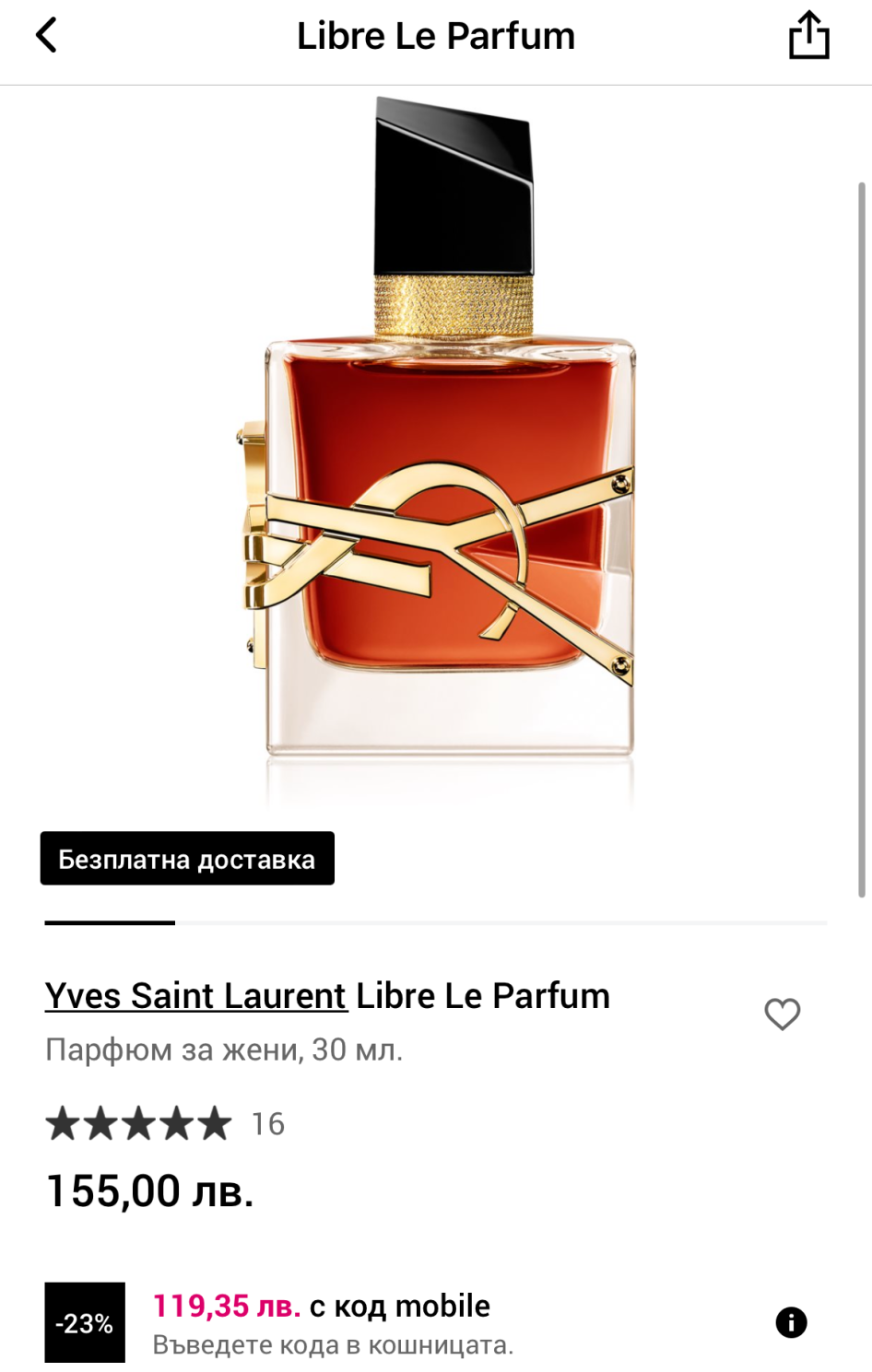The image size is (872, 1372).
Task: Go back using the top-left arrow
Action: tap(46, 36)
